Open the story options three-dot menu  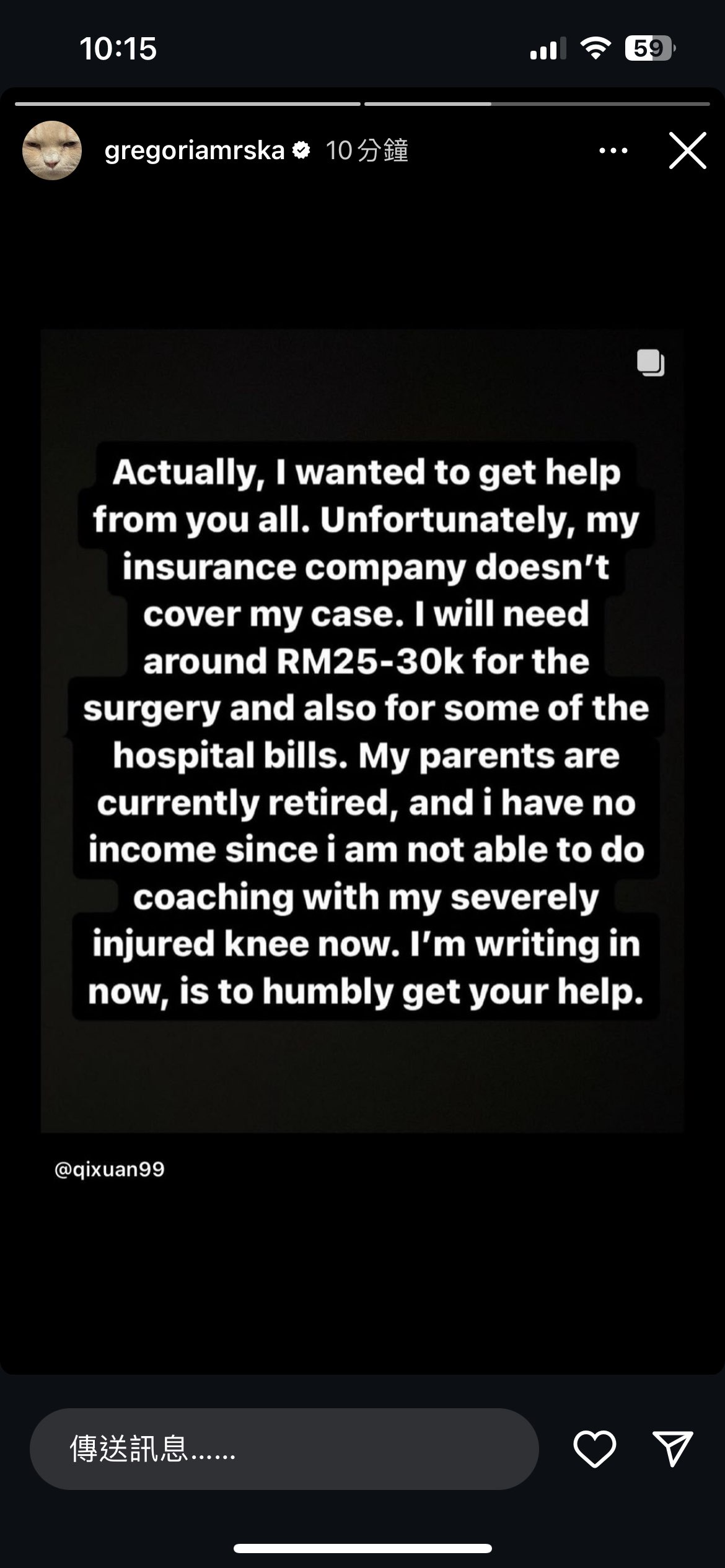click(613, 150)
